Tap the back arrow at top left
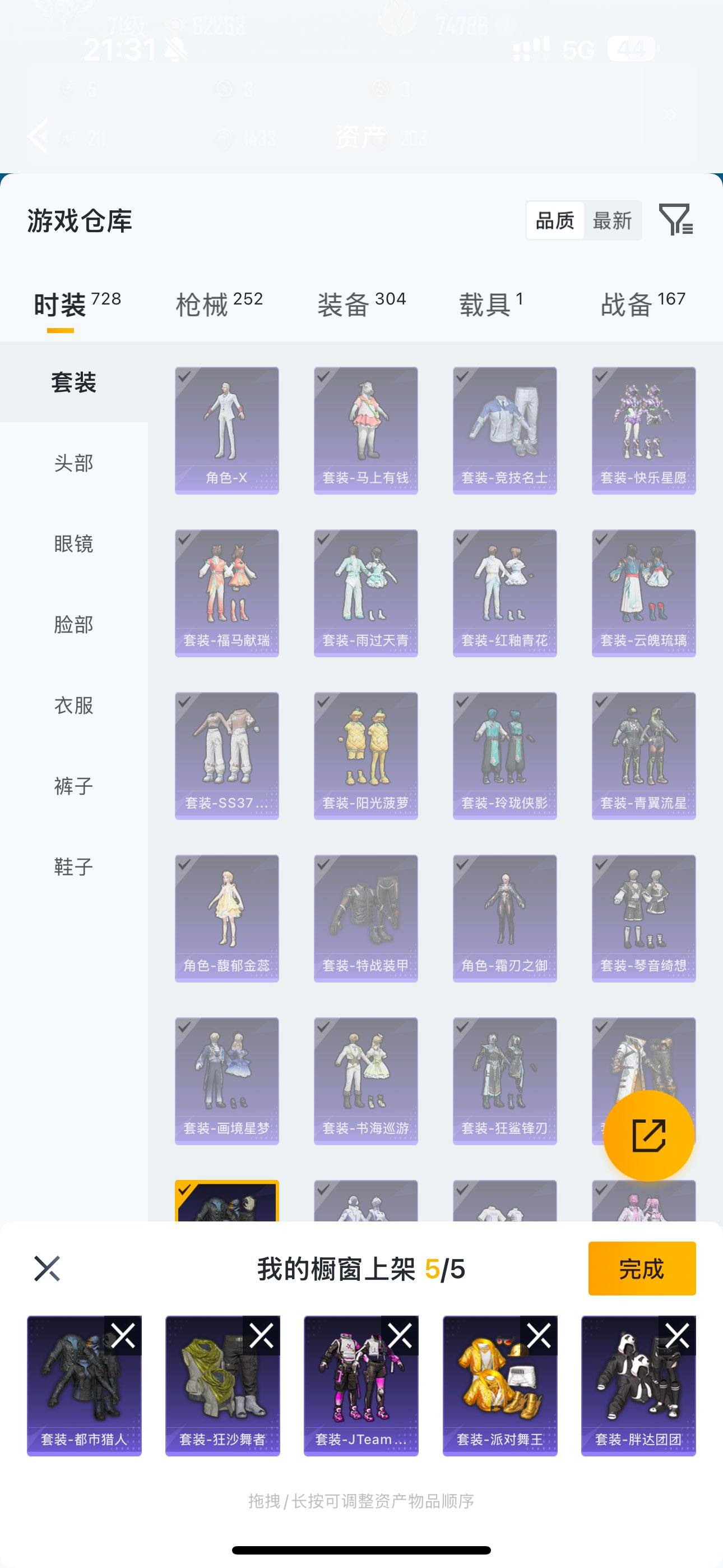723x1568 pixels. [x=38, y=135]
